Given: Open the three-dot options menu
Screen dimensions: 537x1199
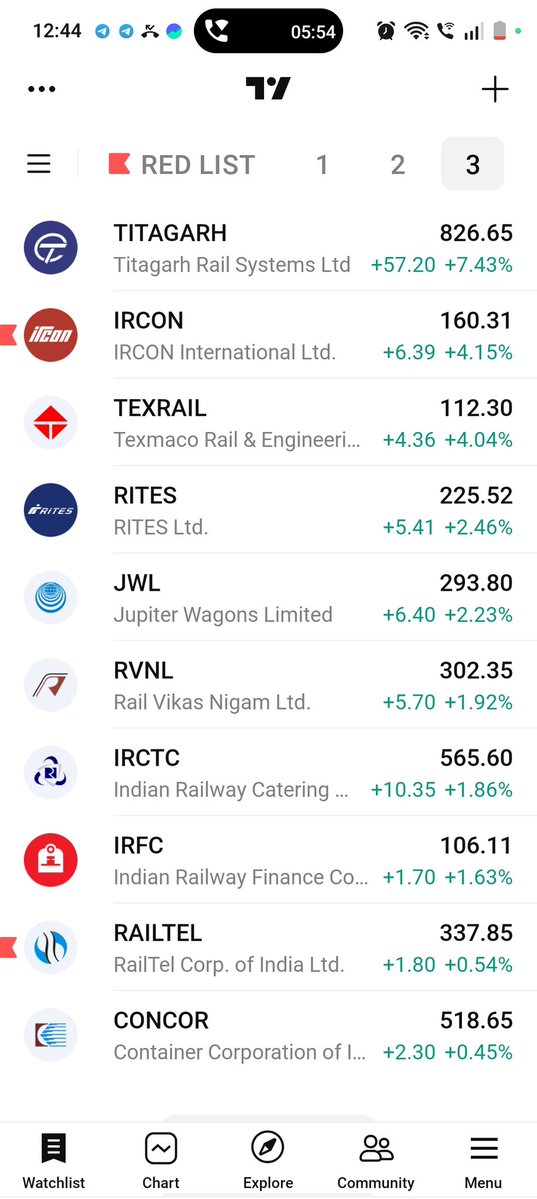Looking at the screenshot, I should pyautogui.click(x=41, y=89).
